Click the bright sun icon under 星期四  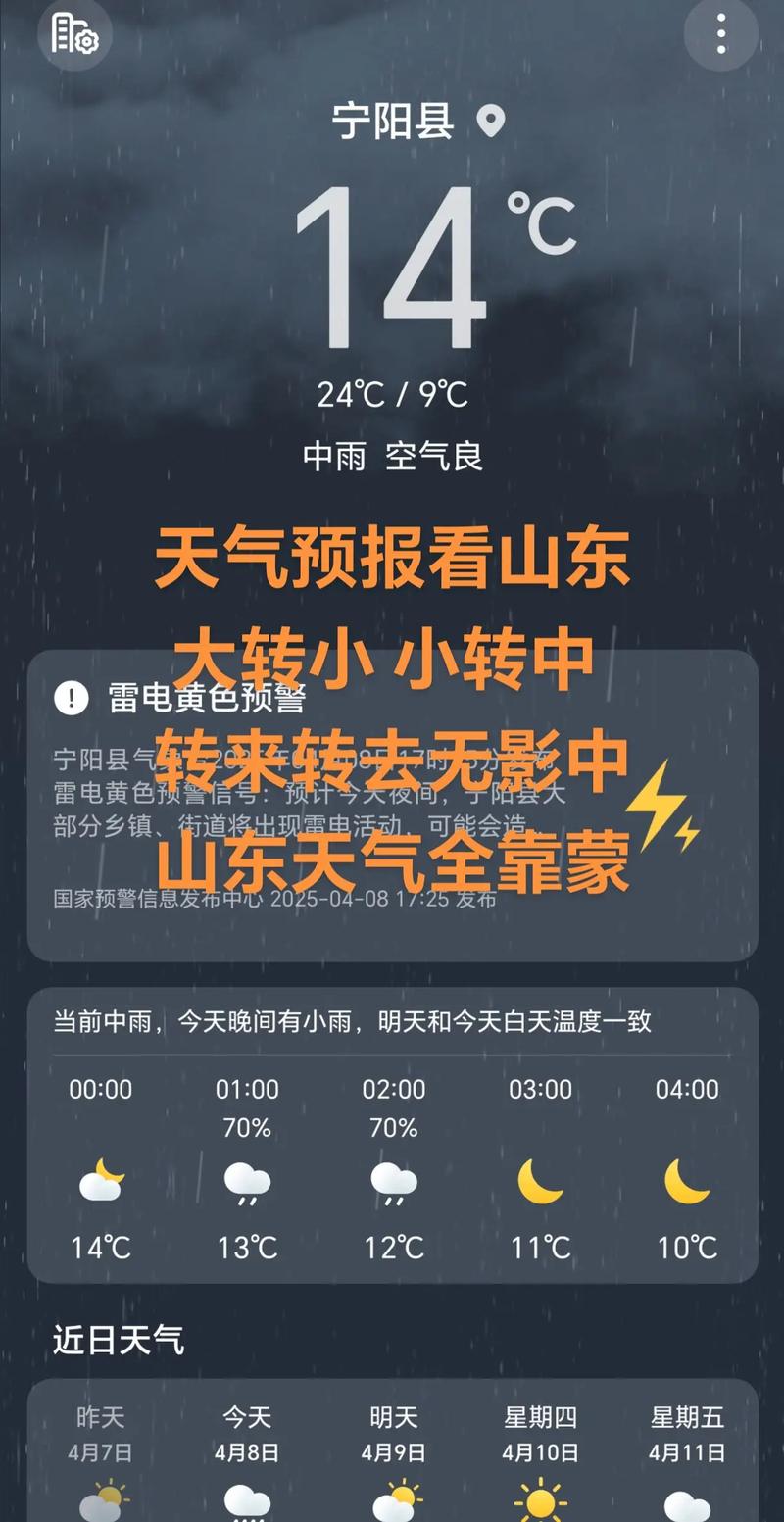pos(539,1499)
